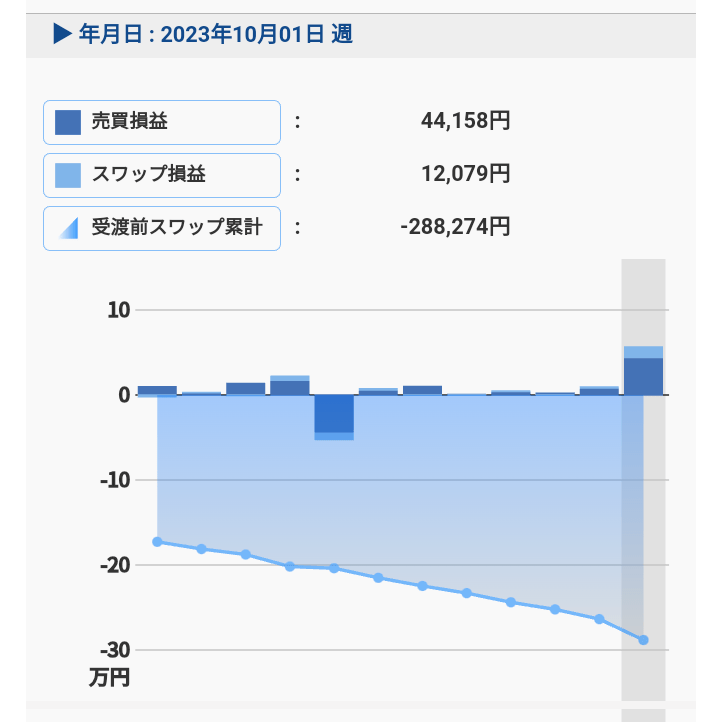
Task: Select the large negative bar in the chart
Action: tap(334, 416)
